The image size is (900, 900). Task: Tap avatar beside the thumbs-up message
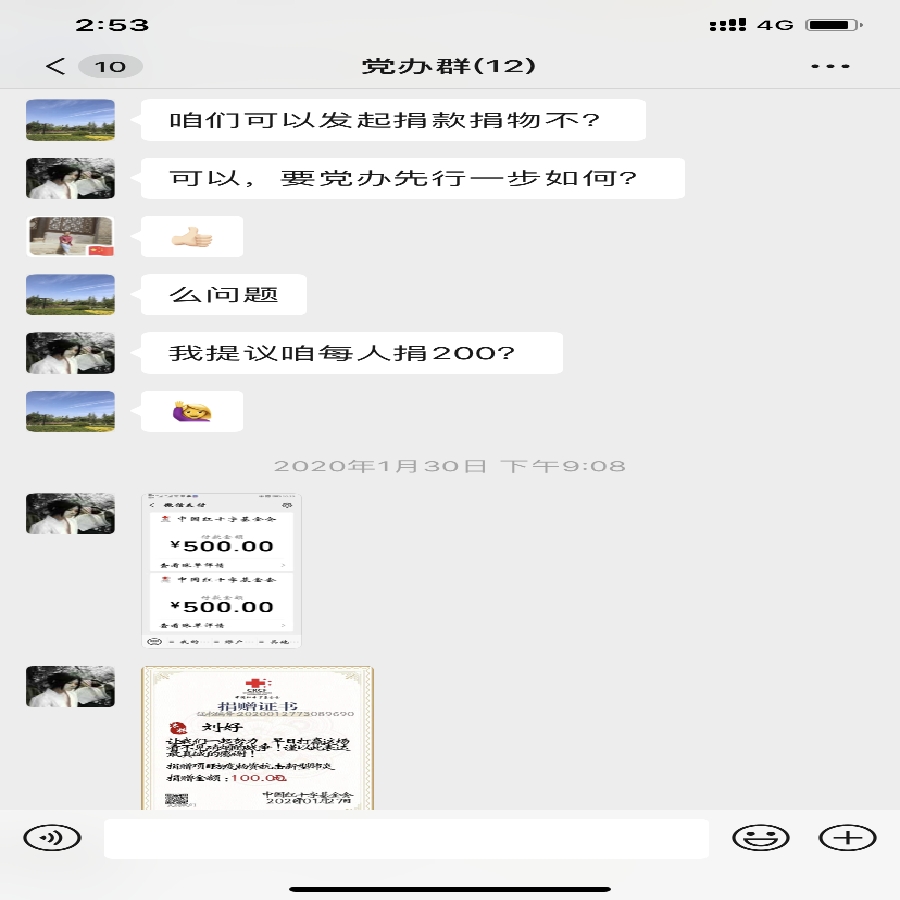tap(70, 236)
